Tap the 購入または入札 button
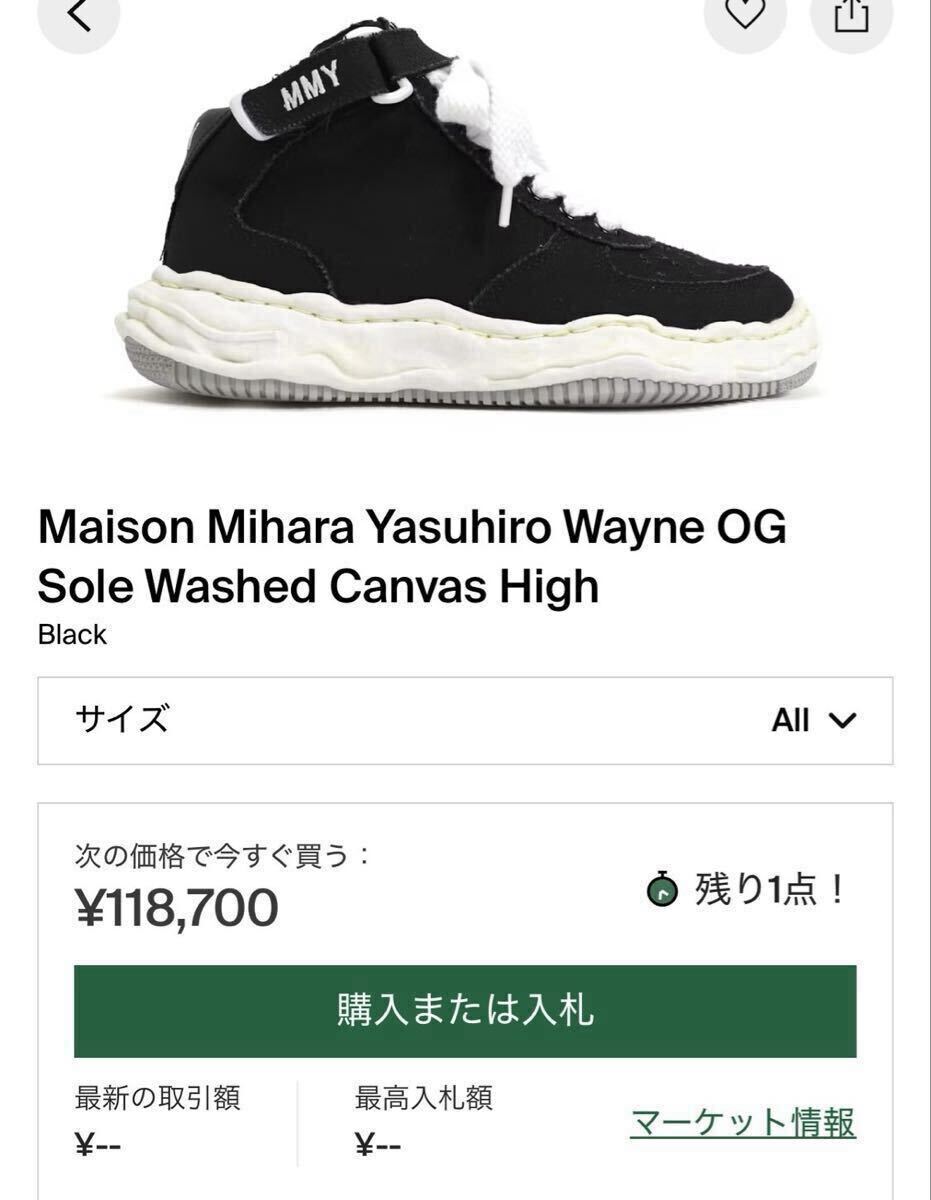 pos(465,1011)
